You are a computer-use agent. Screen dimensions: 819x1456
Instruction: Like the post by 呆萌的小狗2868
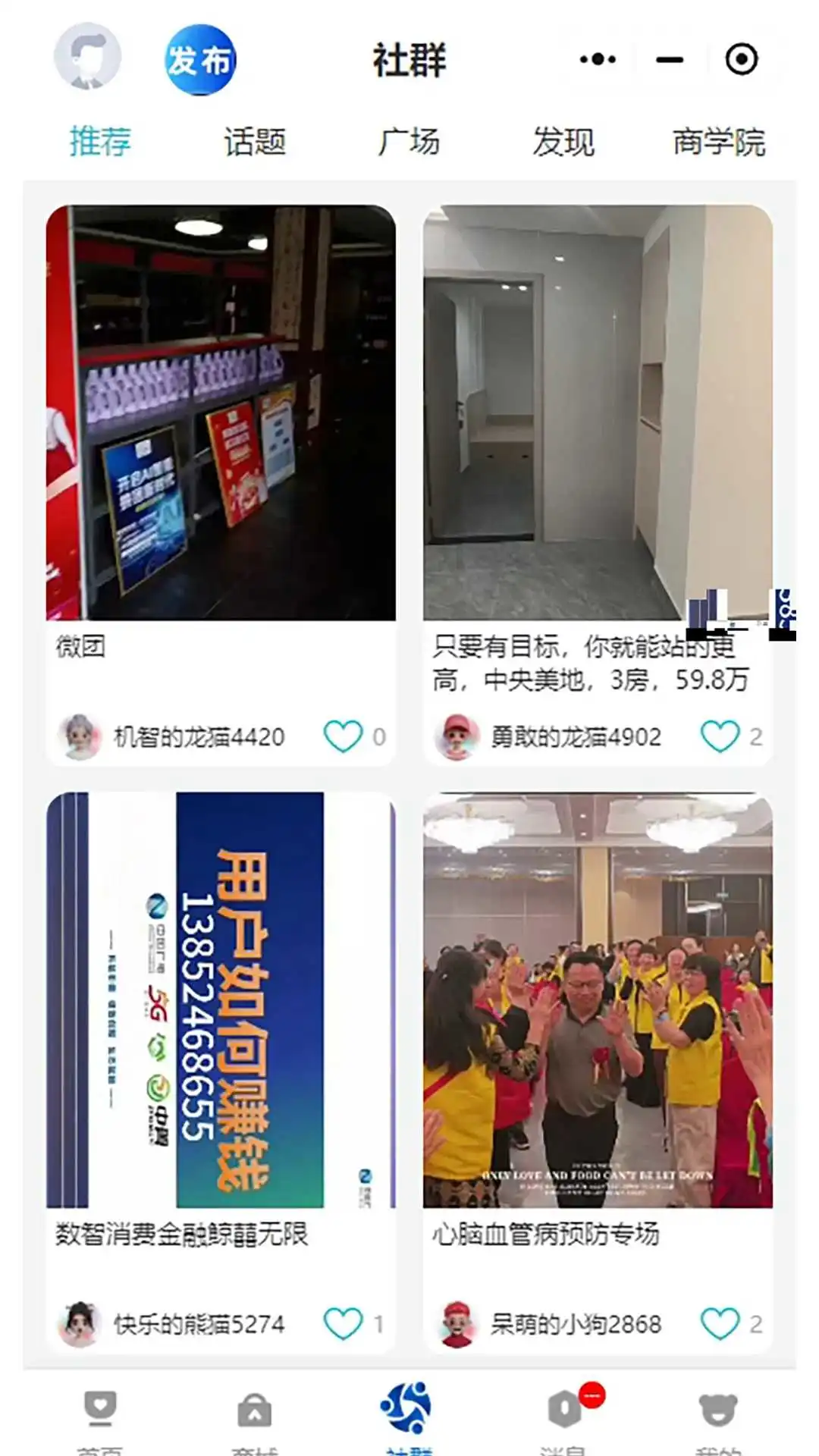pos(719,1324)
